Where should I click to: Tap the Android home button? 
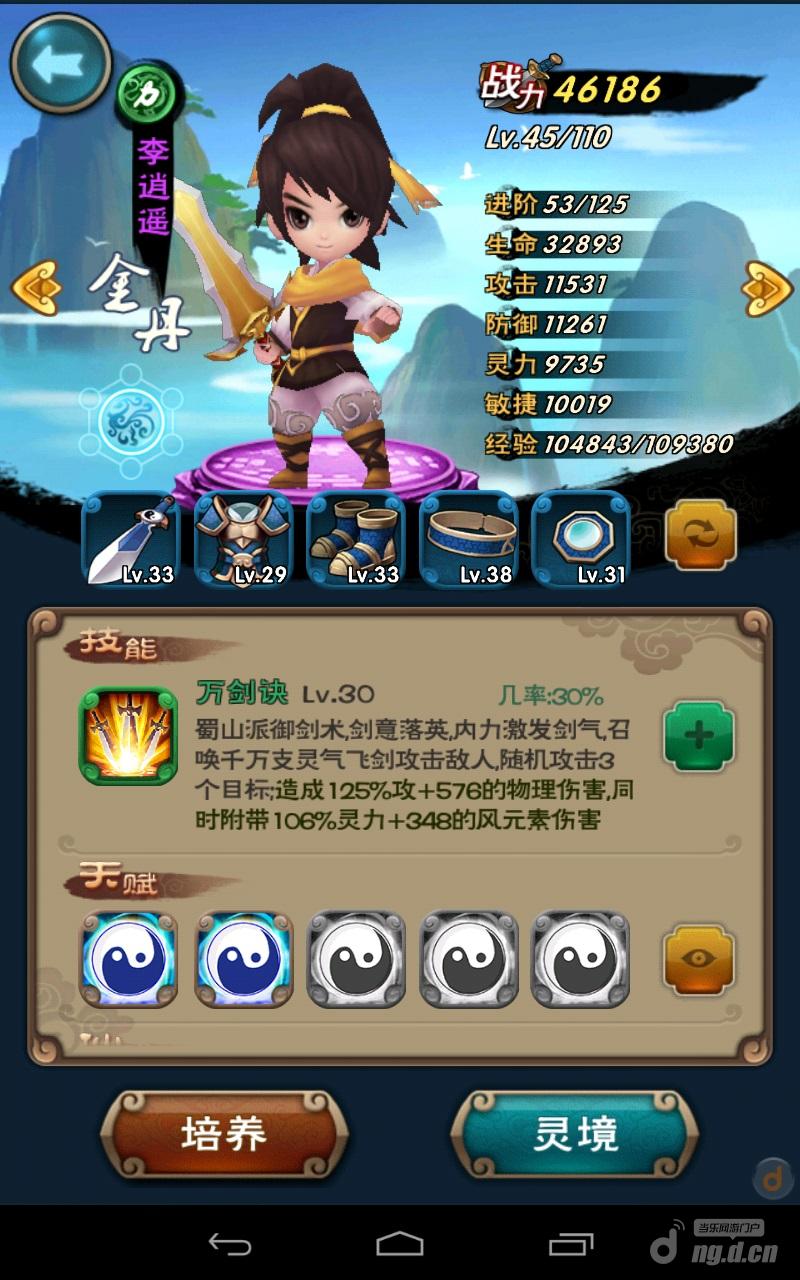point(400,1244)
